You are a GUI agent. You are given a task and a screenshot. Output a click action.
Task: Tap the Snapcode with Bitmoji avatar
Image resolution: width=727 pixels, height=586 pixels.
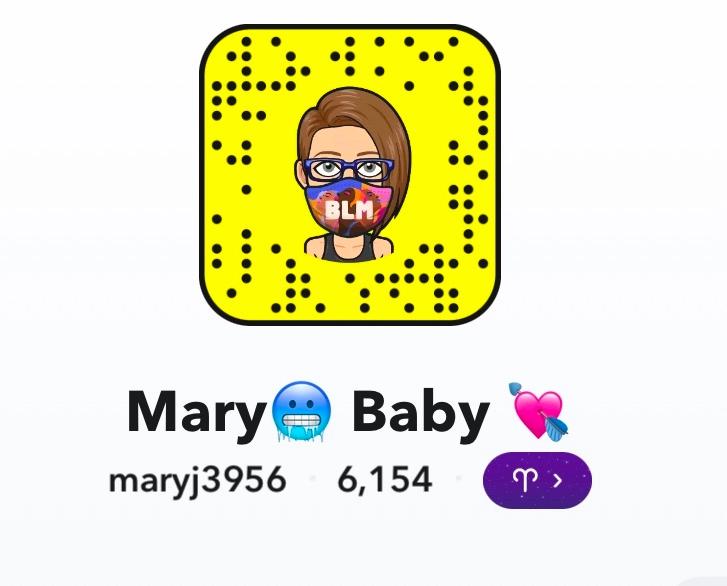(x=349, y=175)
